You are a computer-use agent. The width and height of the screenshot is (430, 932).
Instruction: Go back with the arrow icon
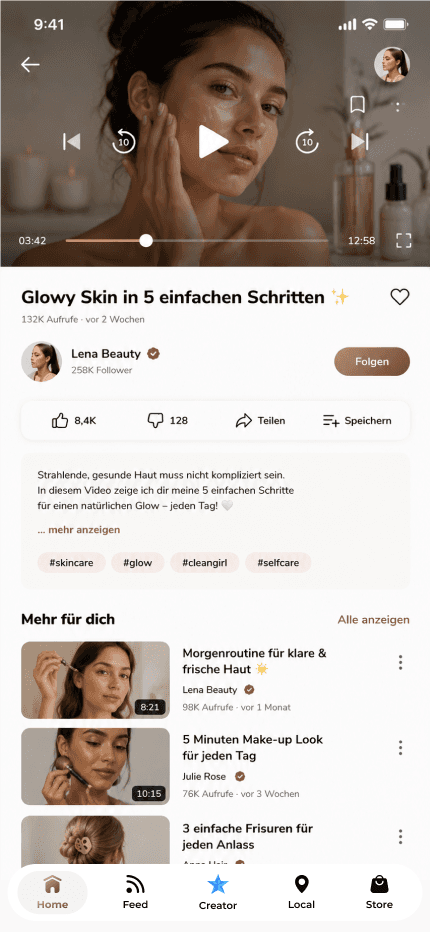click(30, 65)
